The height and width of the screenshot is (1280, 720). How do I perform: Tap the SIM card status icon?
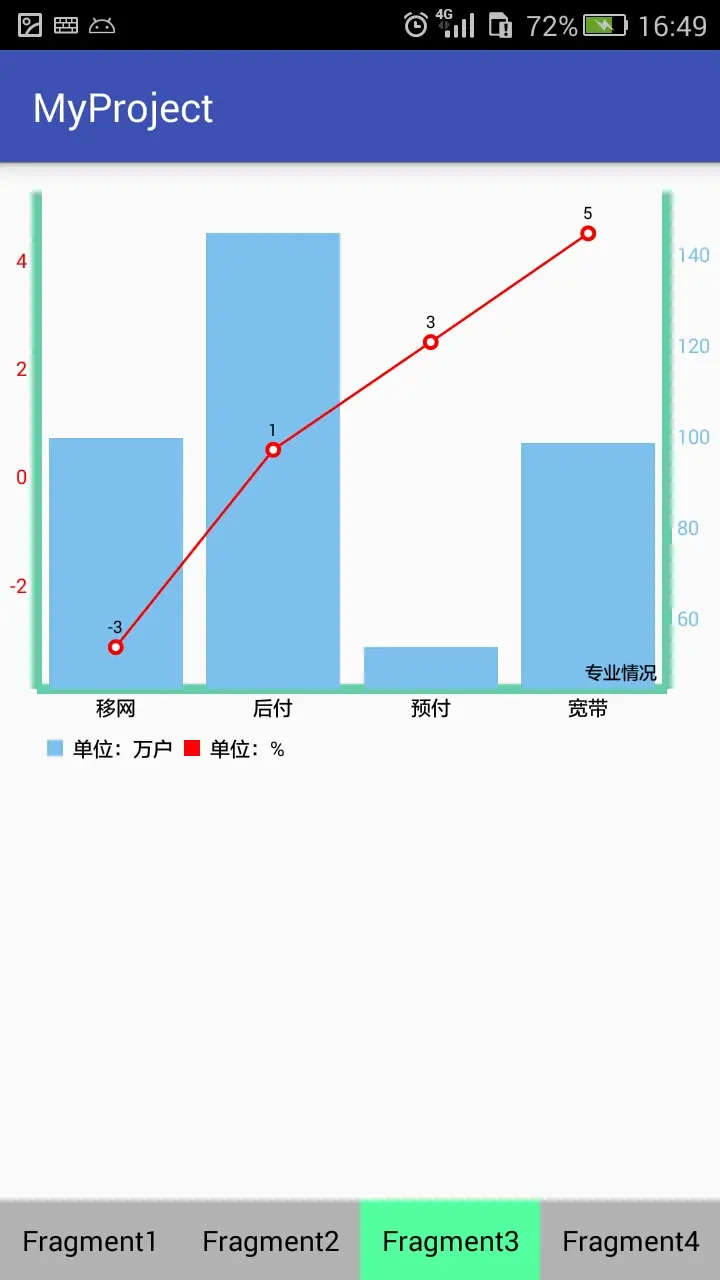[500, 24]
